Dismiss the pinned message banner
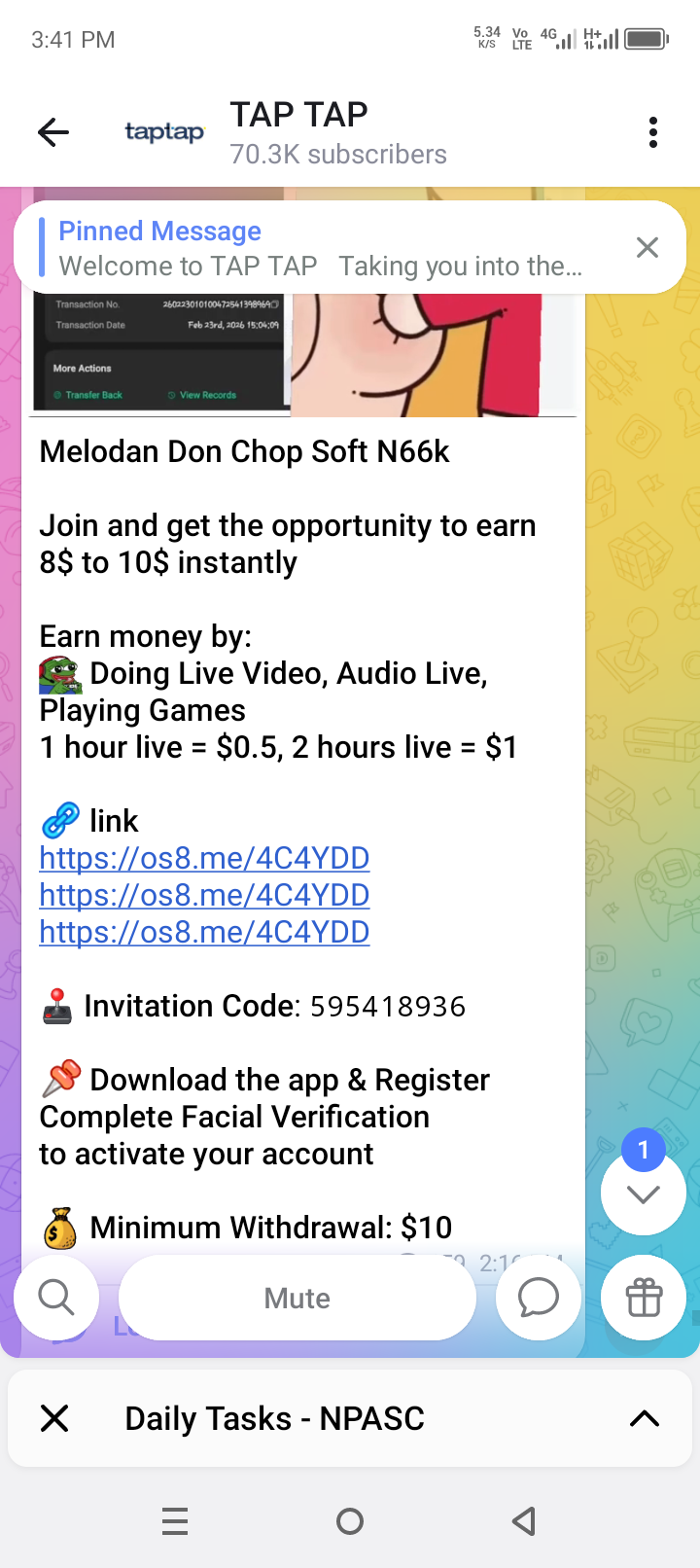Screen dimensions: 700x1568 (x=647, y=248)
